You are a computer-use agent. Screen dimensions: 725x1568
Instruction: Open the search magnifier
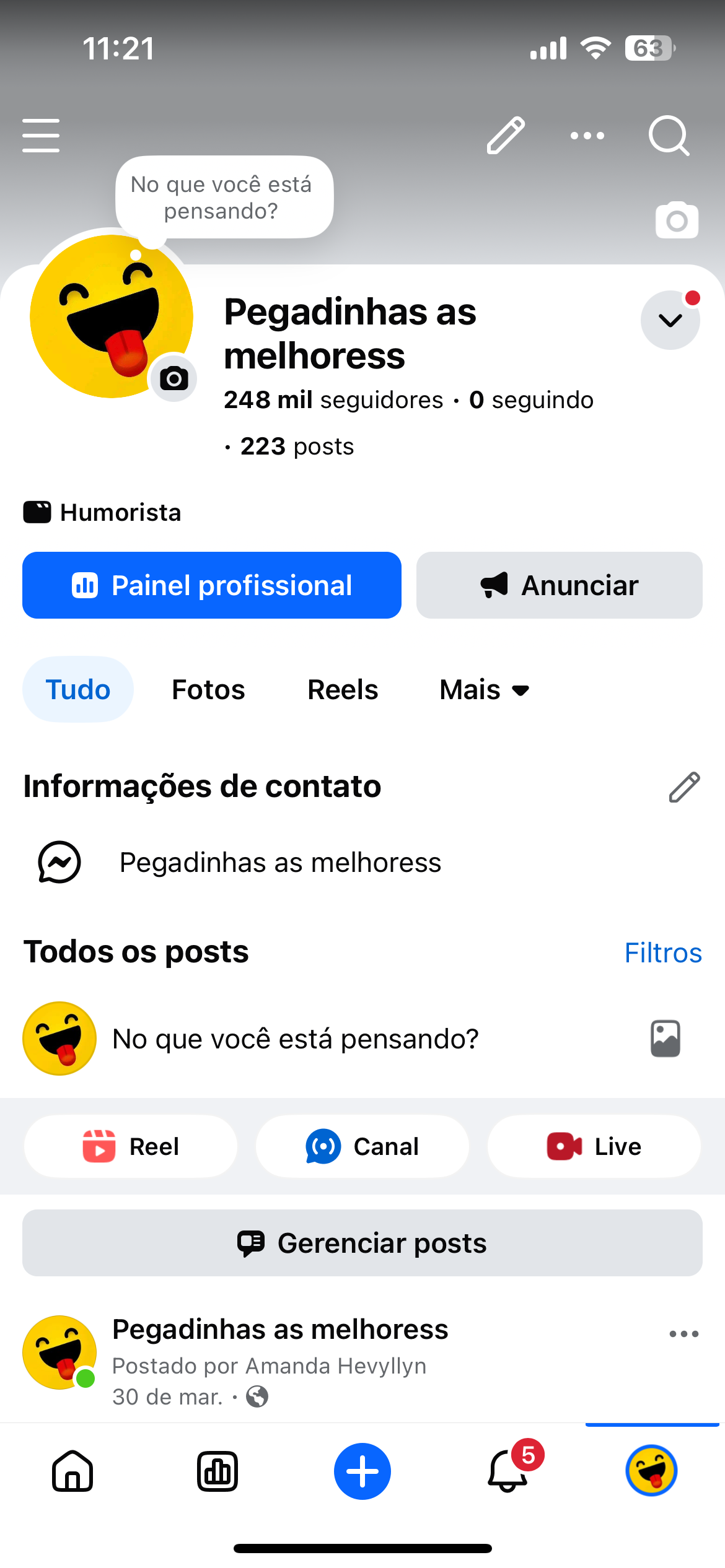[669, 136]
